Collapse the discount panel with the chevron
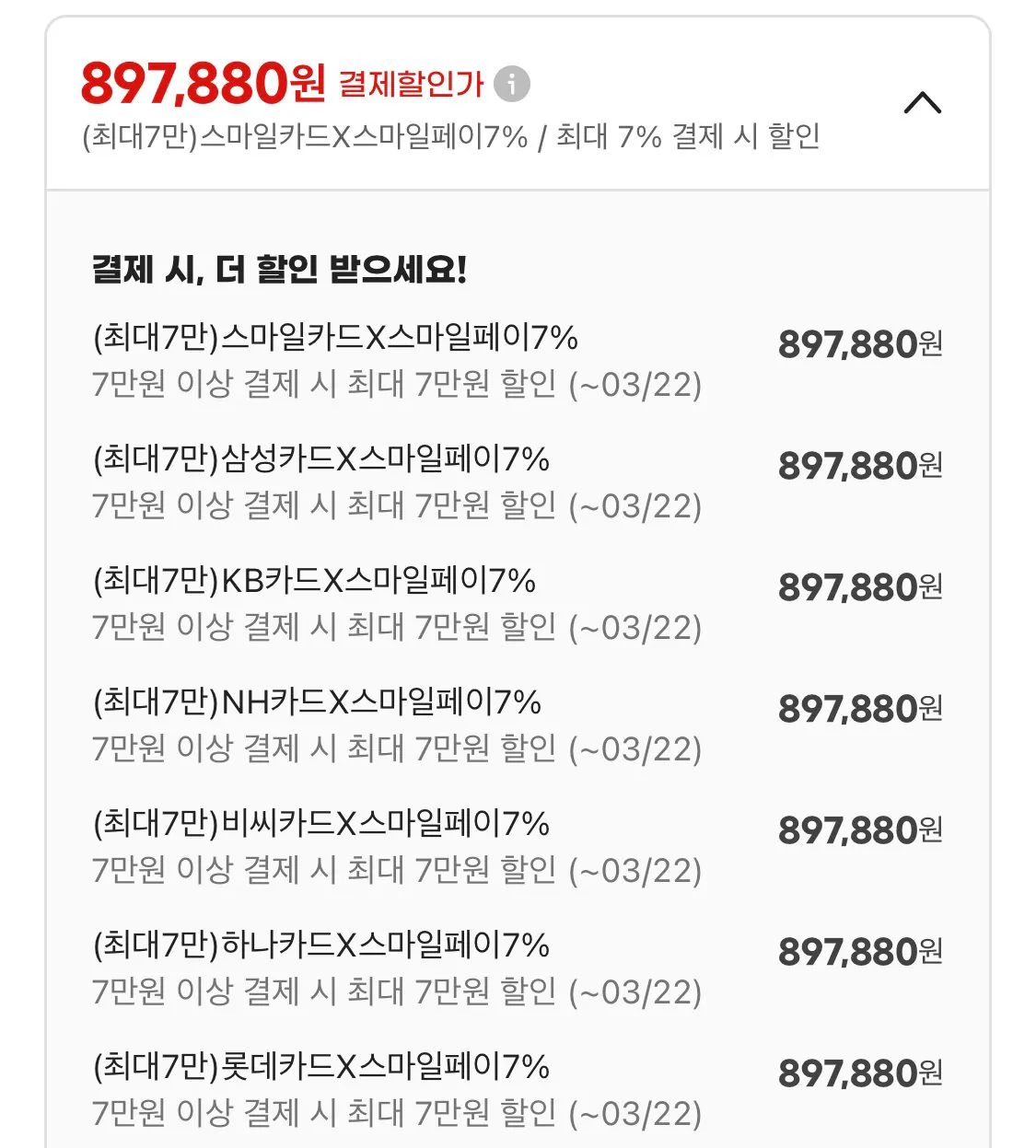This screenshot has width=1036, height=1148. [x=924, y=103]
